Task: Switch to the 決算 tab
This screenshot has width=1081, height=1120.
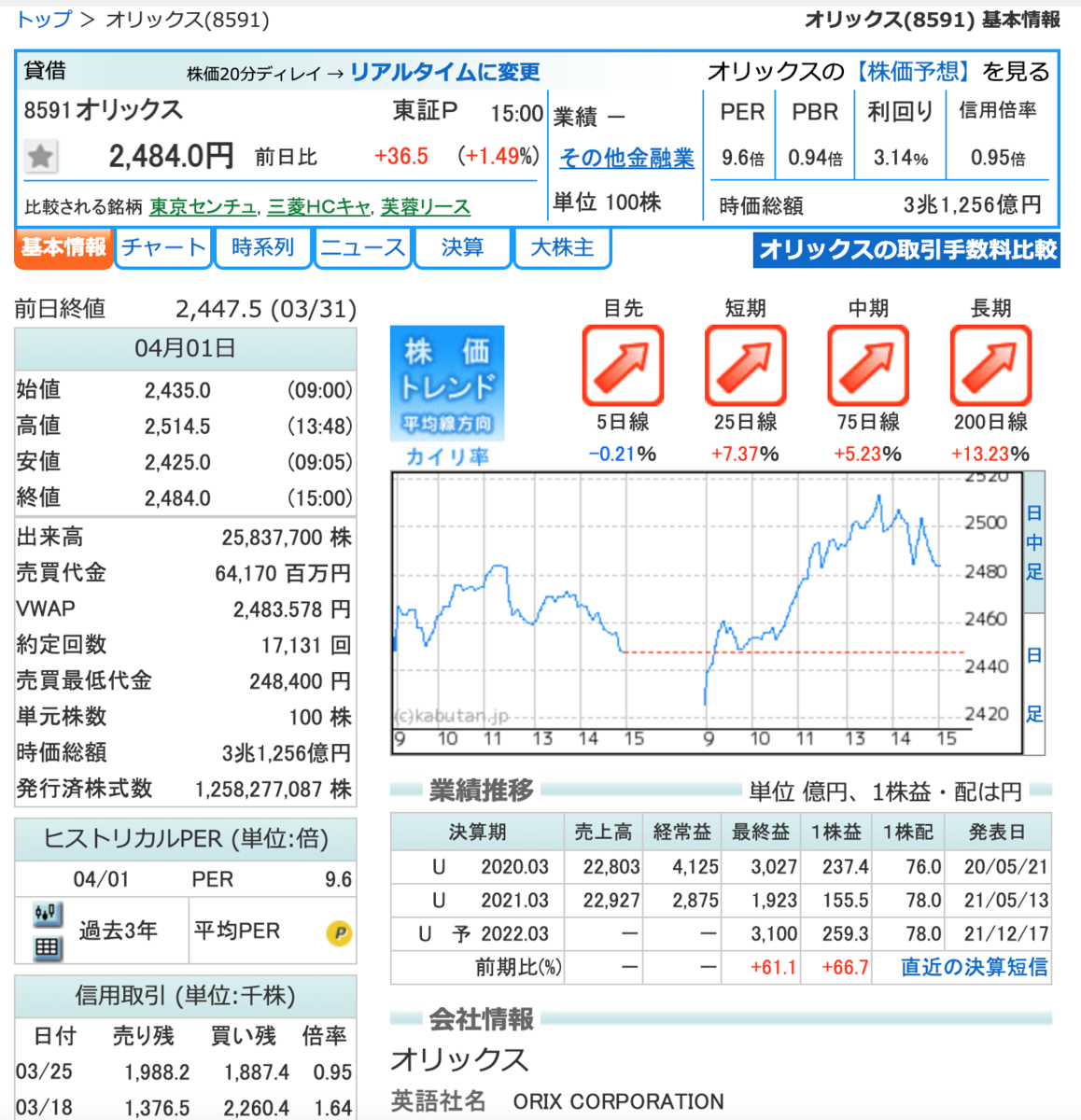Action: click(462, 247)
